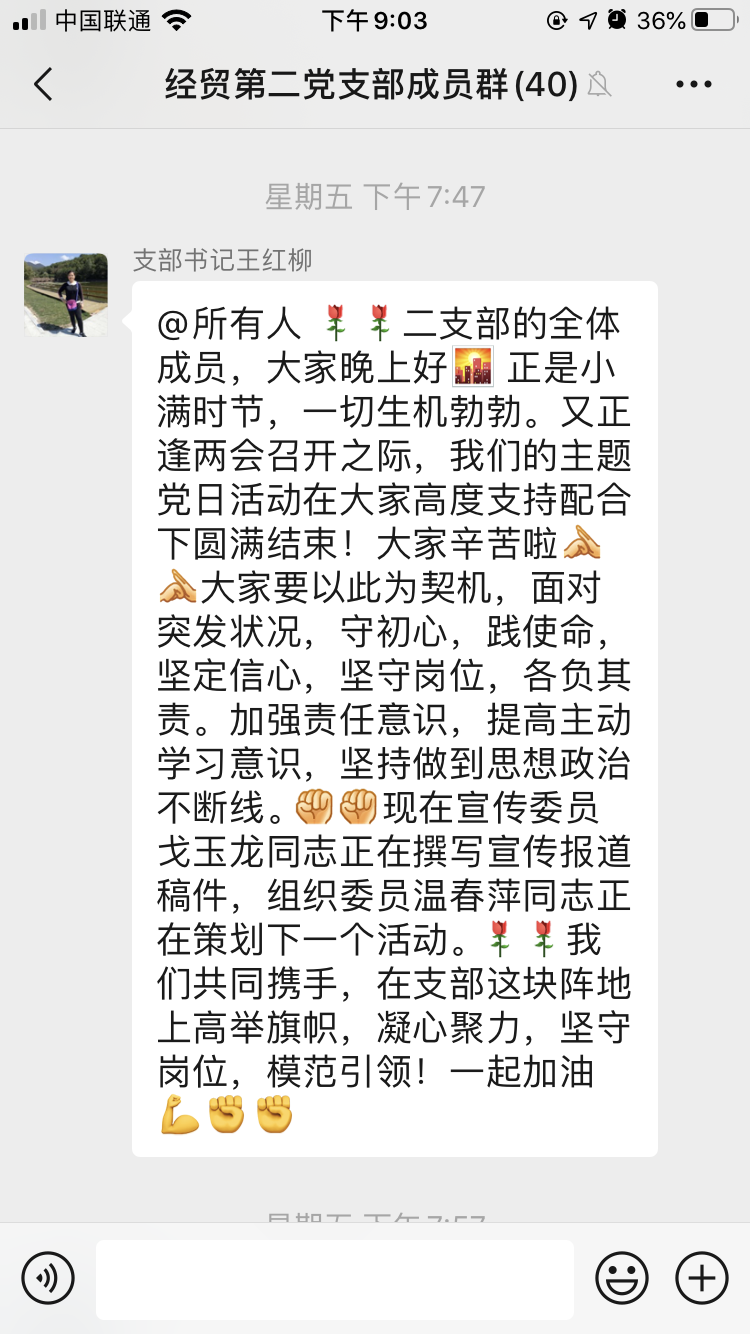Open the emoji sticker panel
This screenshot has height=1334, width=750.
coord(622,1278)
